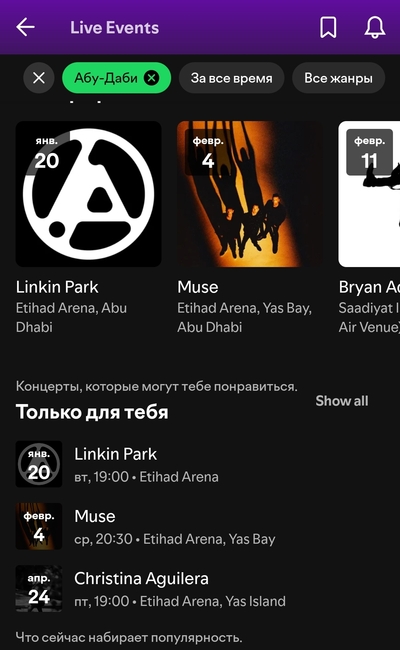Open saved events bookmark icon

tap(328, 27)
